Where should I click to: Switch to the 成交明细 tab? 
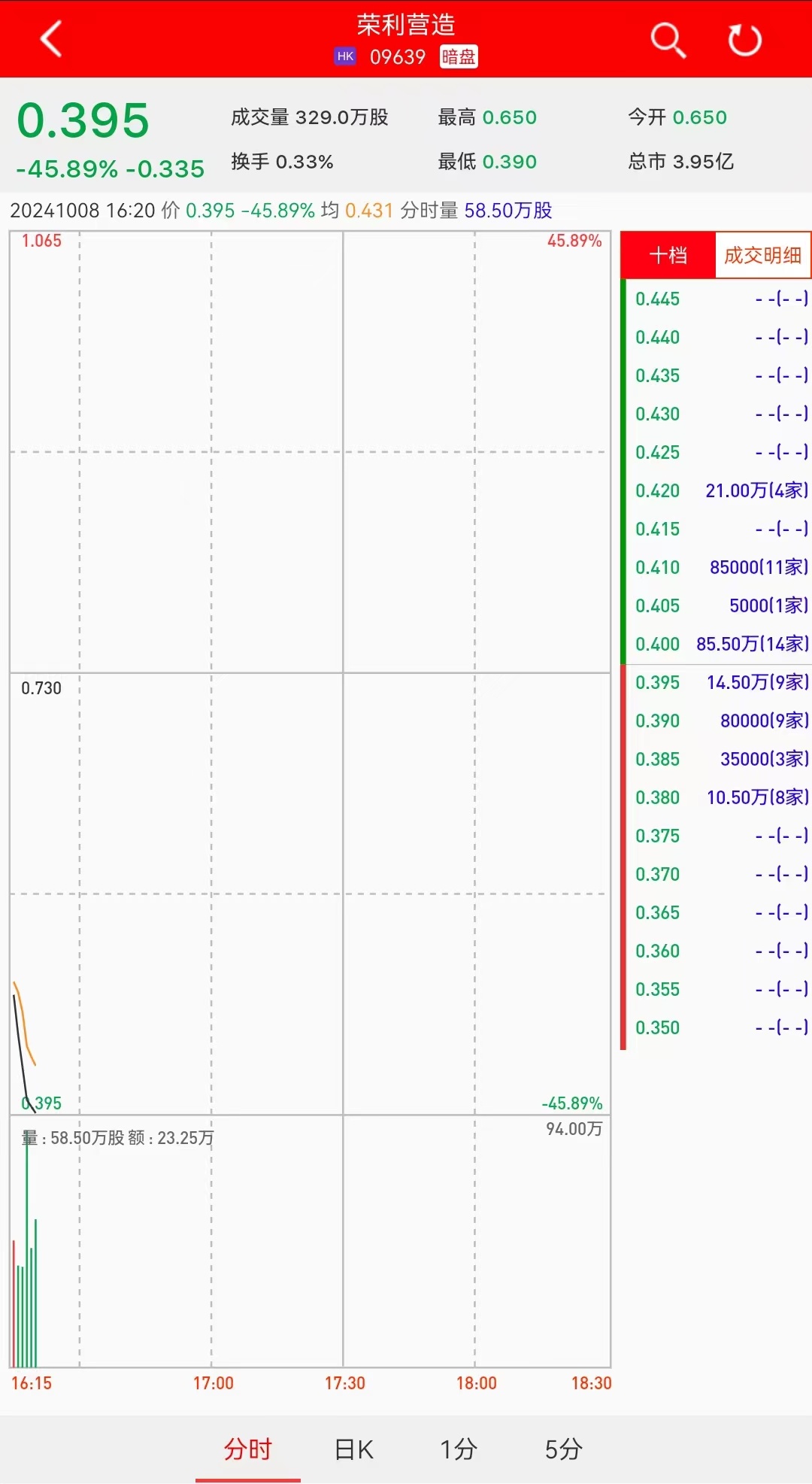click(762, 256)
